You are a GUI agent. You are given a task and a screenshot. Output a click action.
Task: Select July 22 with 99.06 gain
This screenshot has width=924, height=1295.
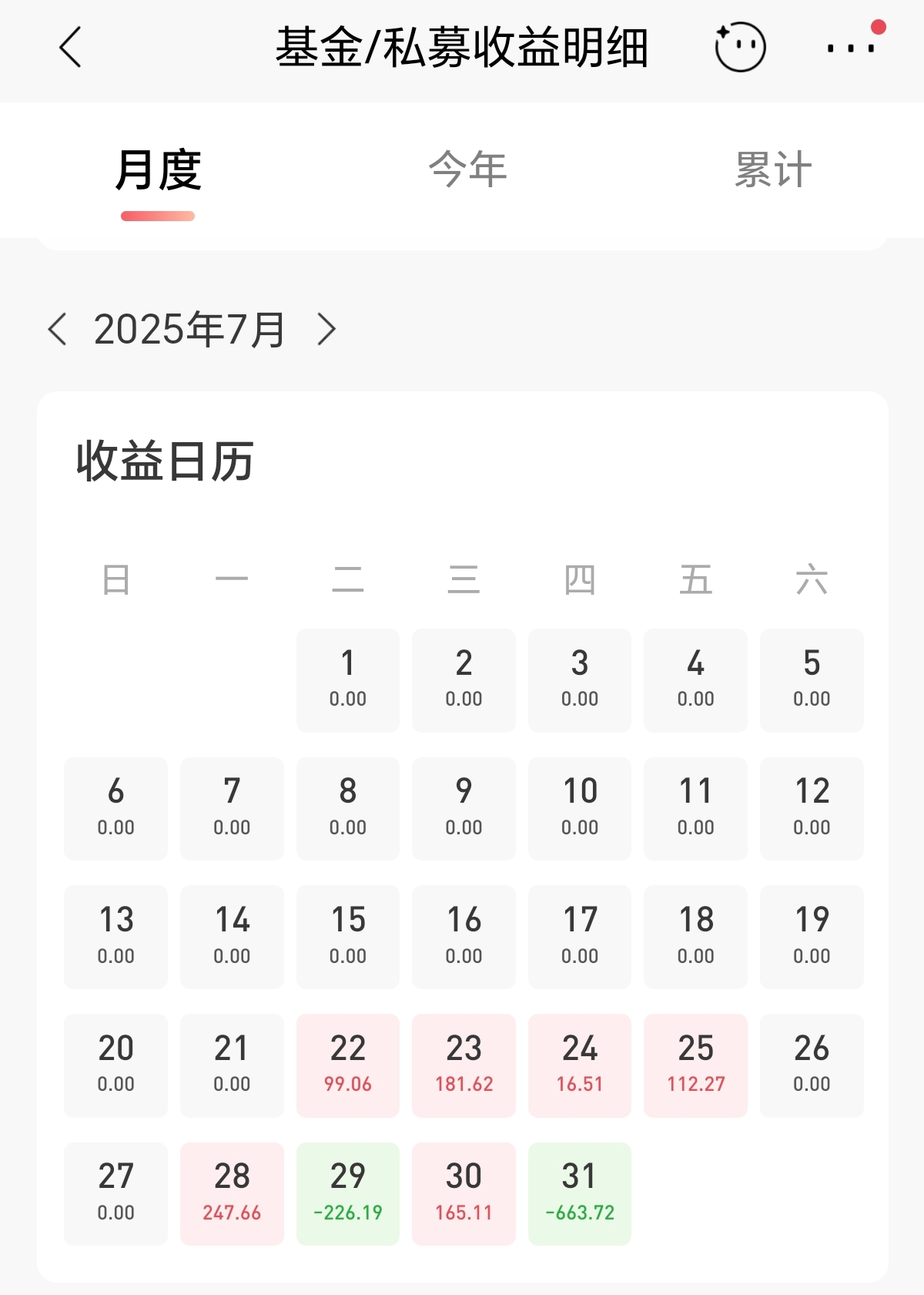coord(347,1065)
